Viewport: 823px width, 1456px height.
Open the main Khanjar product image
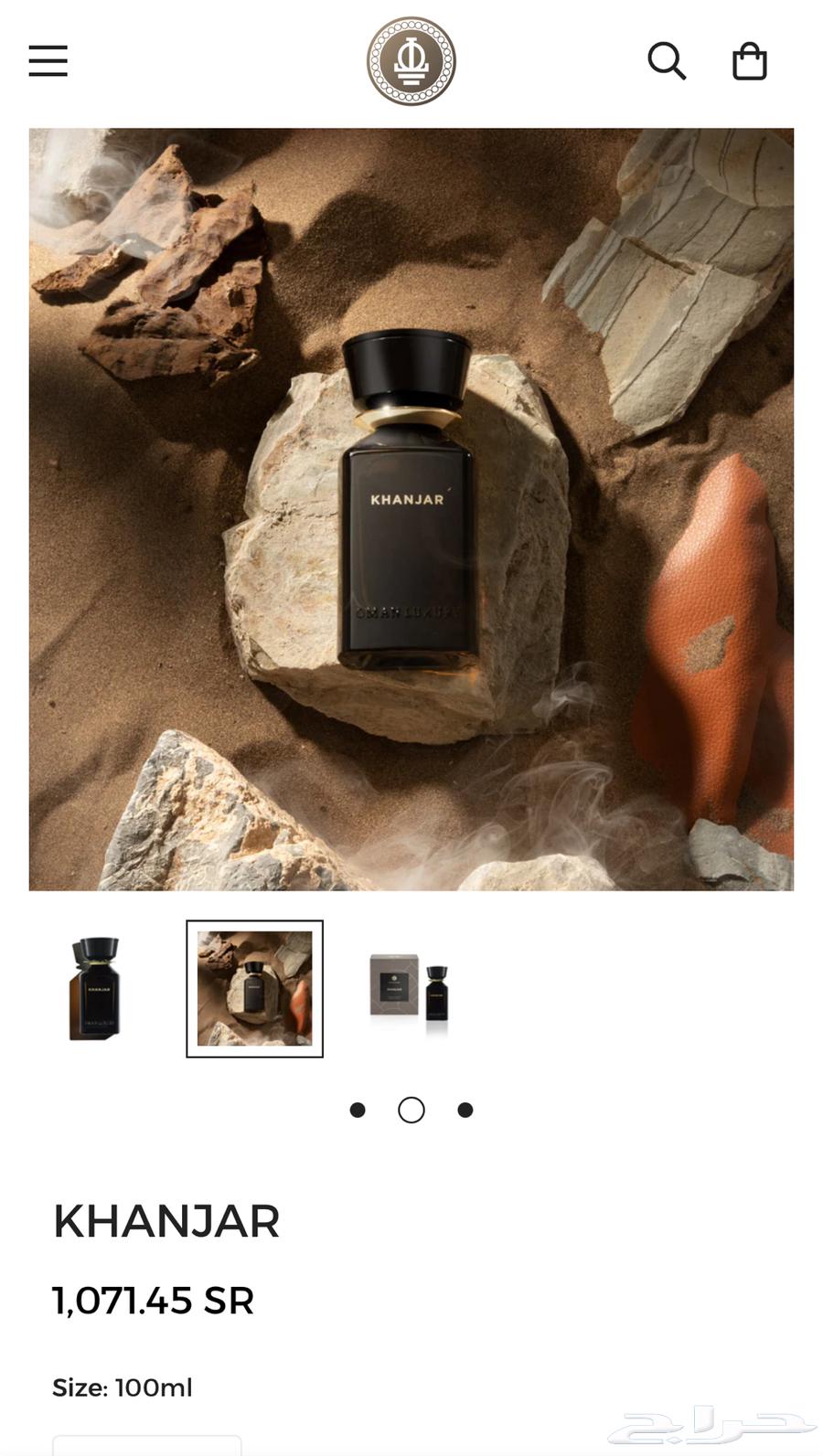[x=411, y=509]
